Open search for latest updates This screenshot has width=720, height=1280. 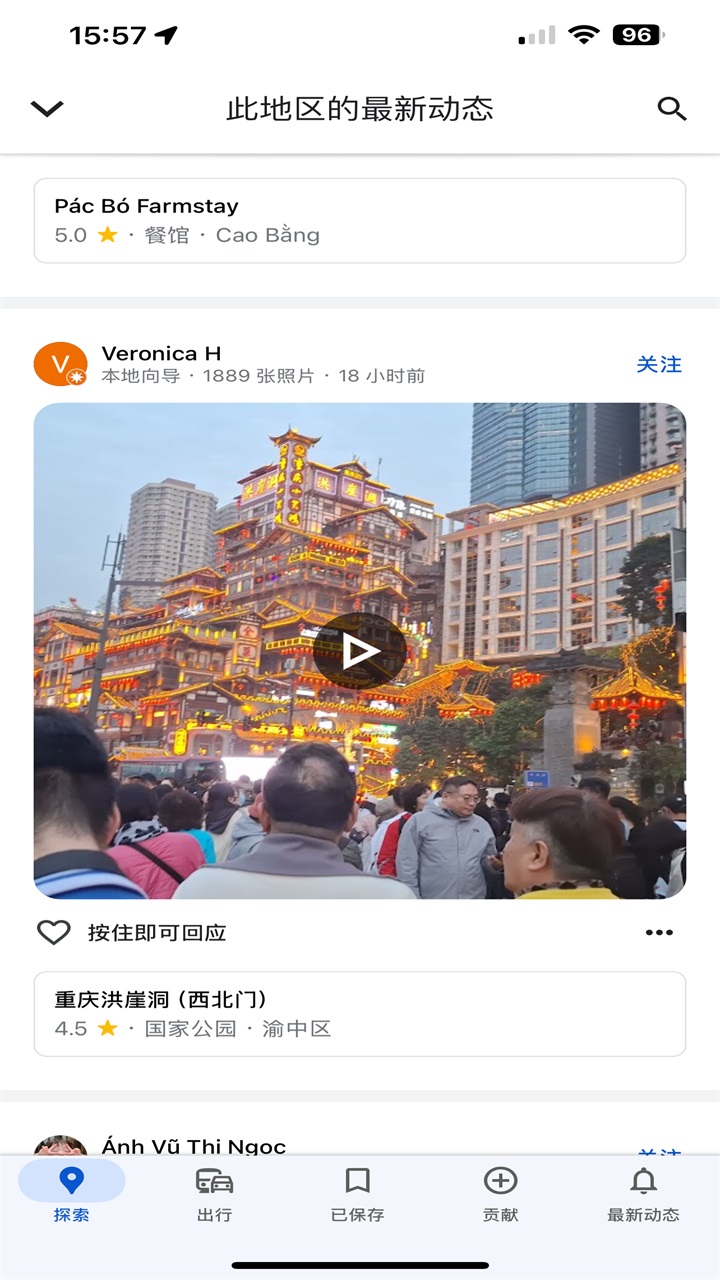pos(672,109)
